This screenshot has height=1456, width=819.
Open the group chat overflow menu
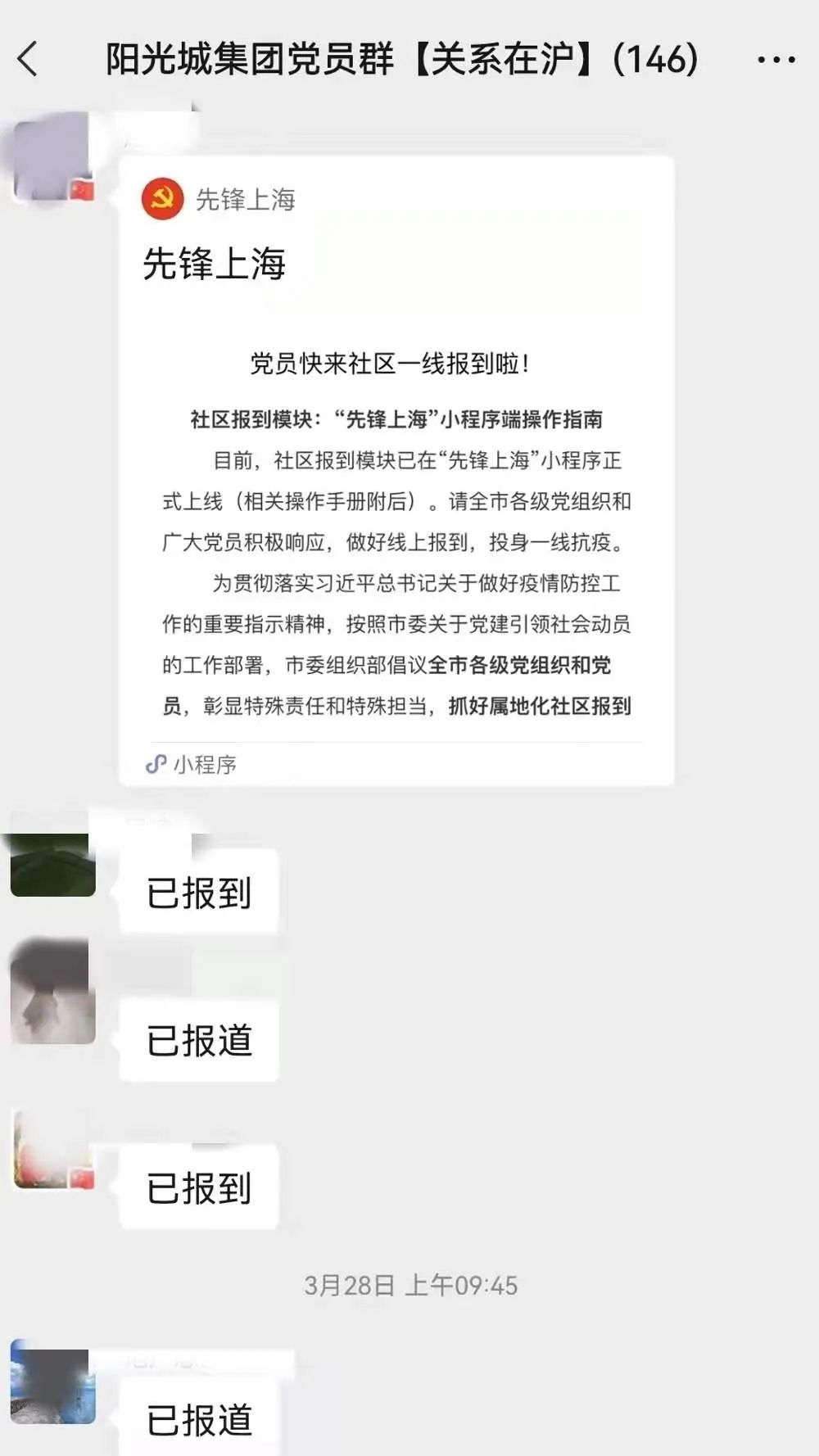(x=775, y=60)
